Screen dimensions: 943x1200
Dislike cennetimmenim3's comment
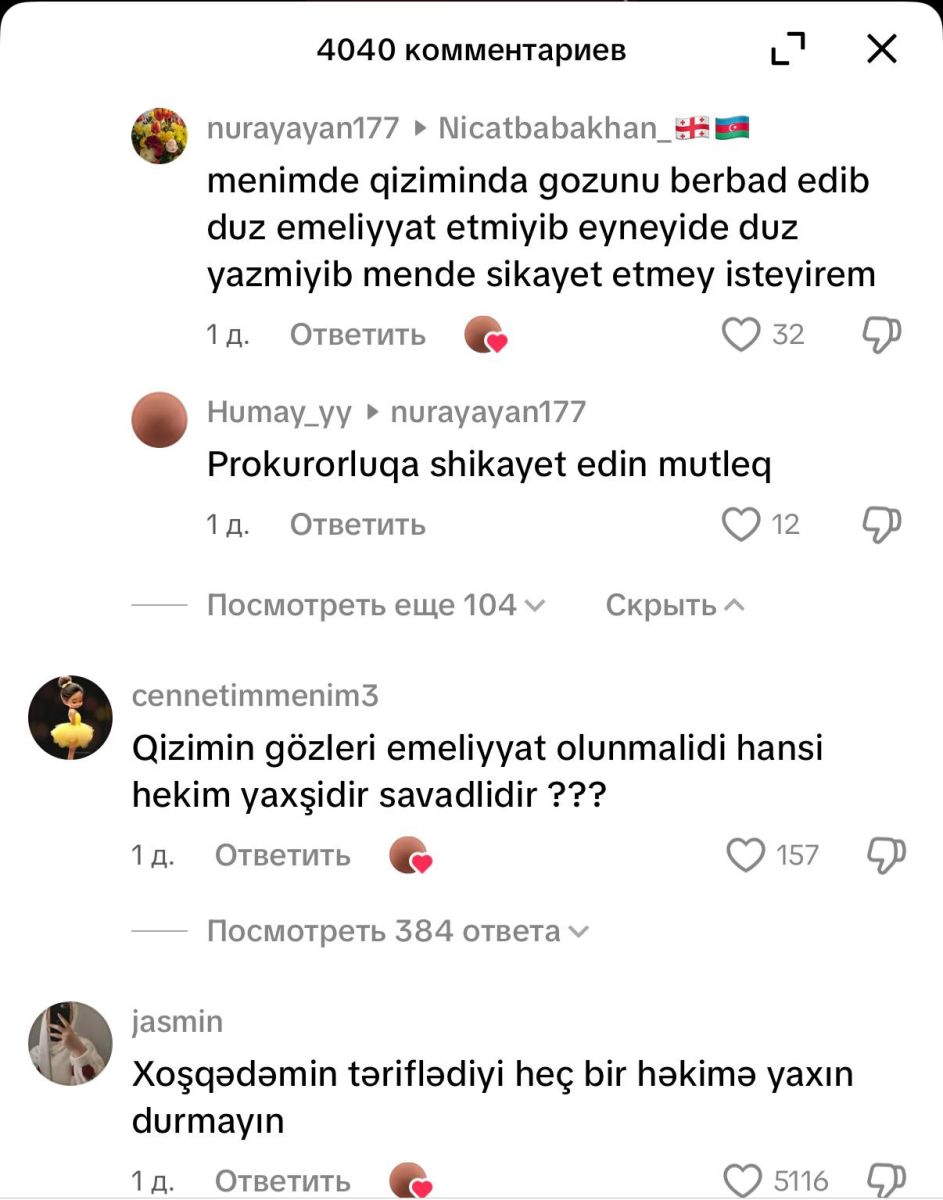pyautogui.click(x=885, y=855)
